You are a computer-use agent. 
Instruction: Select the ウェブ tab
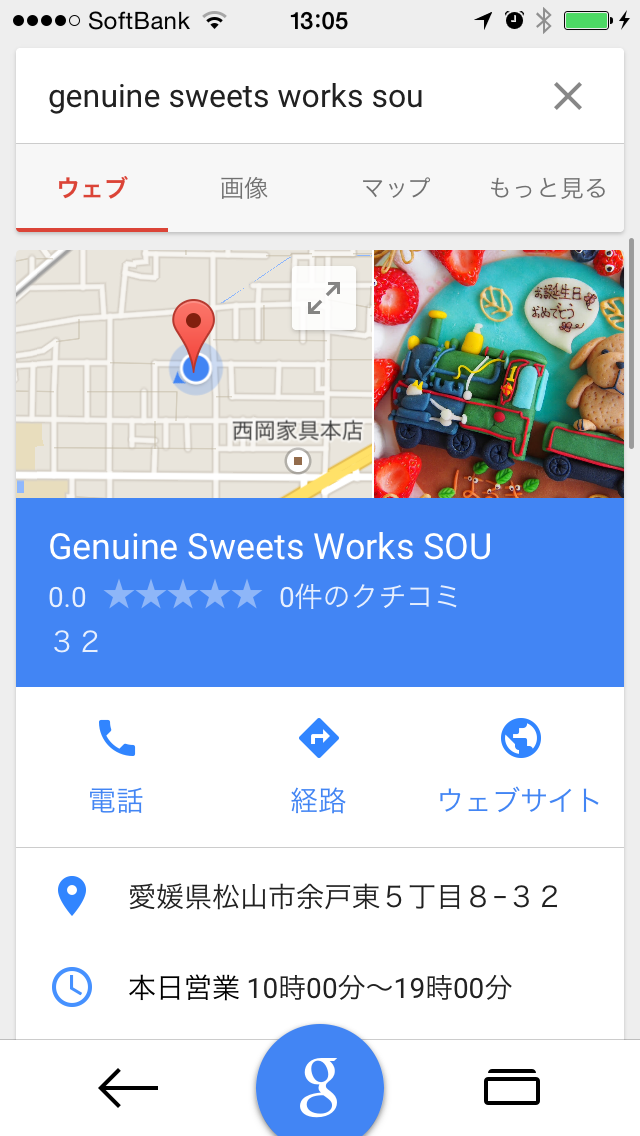point(92,188)
